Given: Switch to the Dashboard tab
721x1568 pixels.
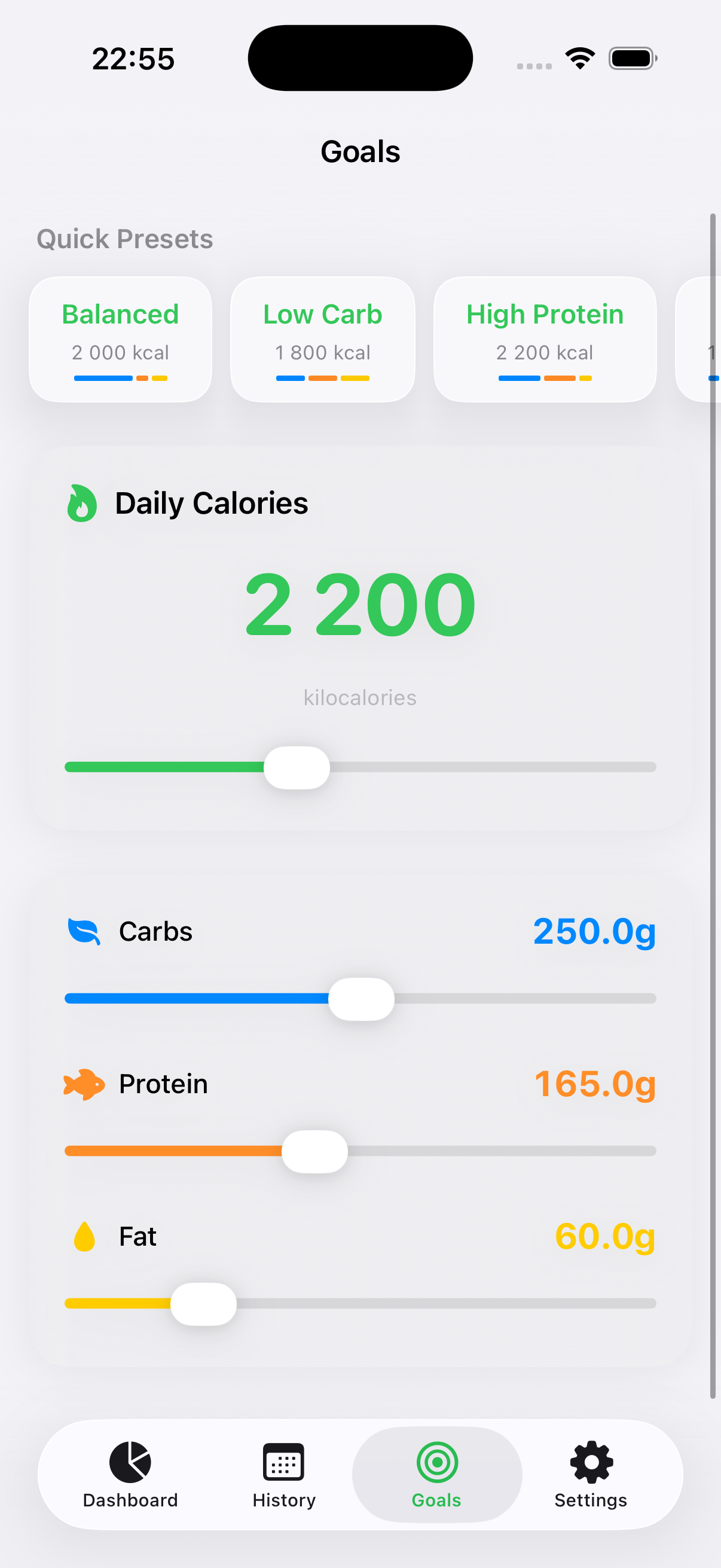Looking at the screenshot, I should (130, 1473).
